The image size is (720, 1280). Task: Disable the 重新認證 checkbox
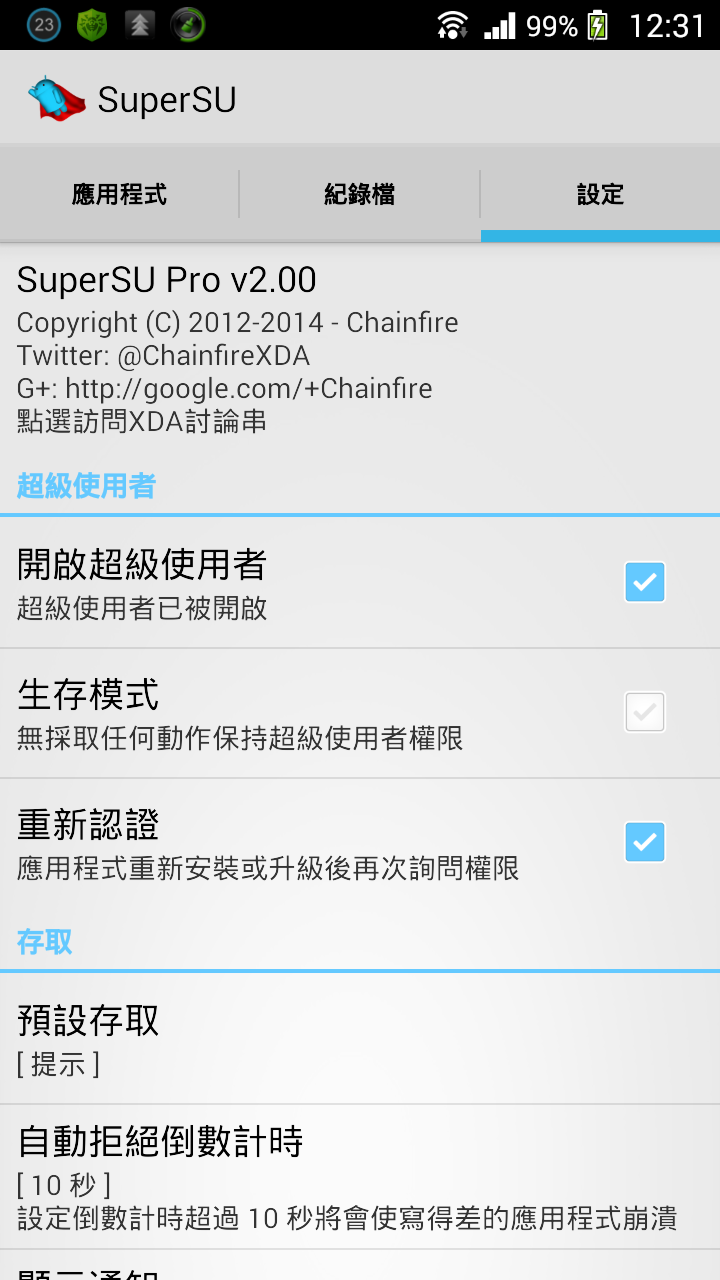coord(644,842)
